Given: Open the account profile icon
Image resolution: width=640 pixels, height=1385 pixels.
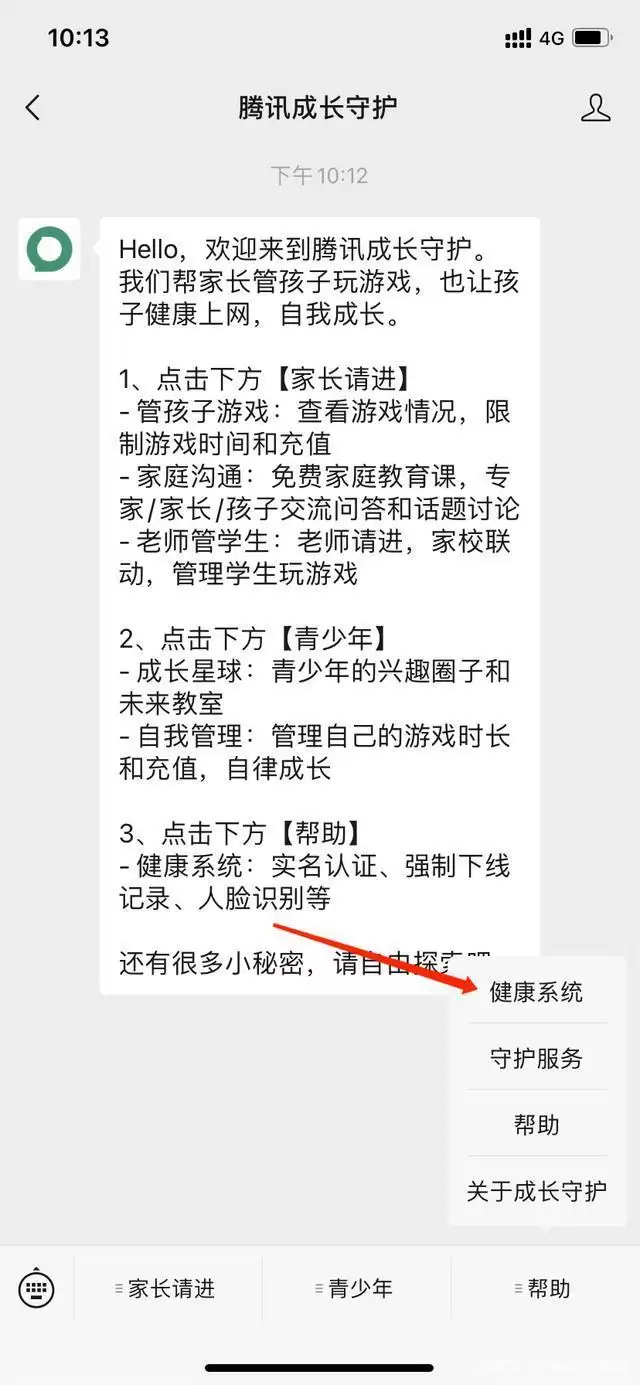Looking at the screenshot, I should tap(595, 108).
